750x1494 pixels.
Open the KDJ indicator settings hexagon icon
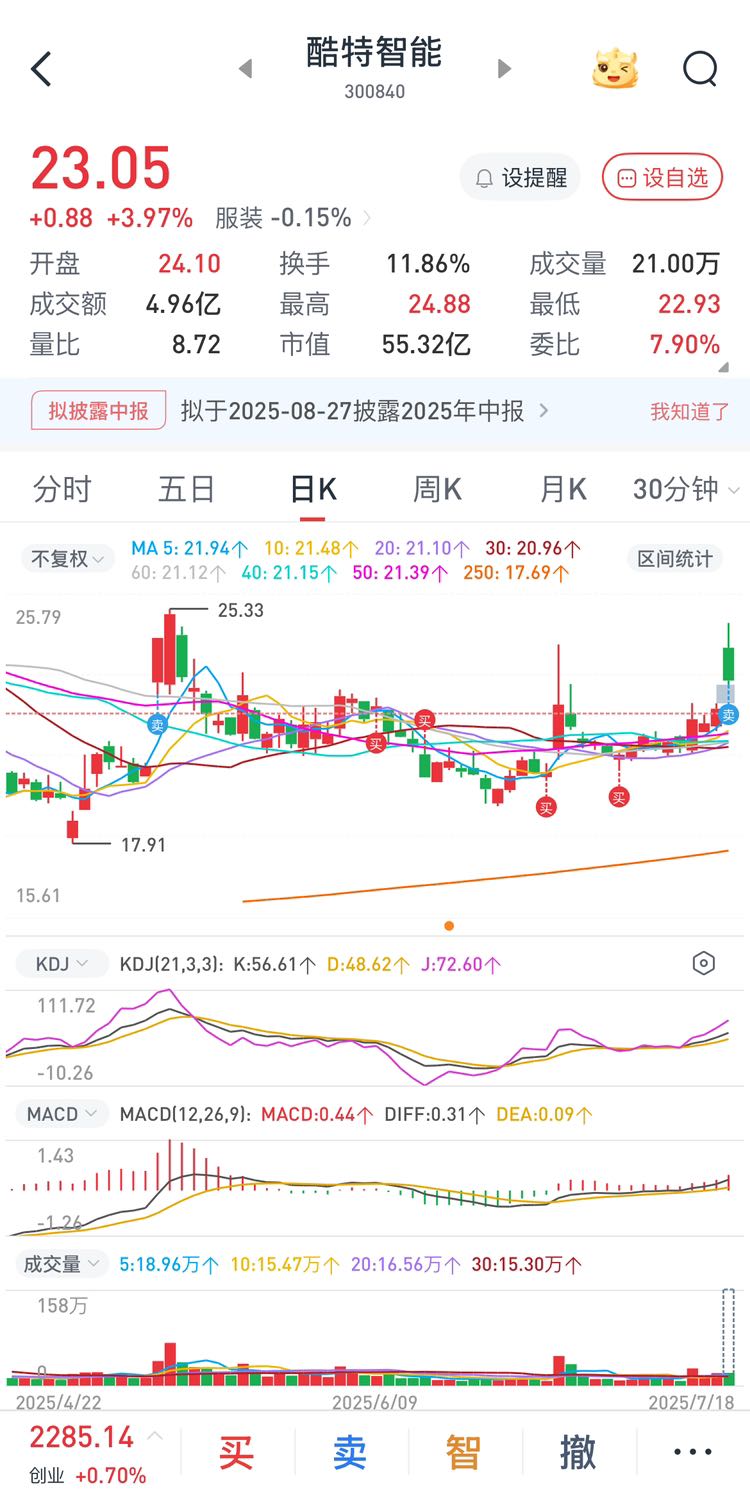704,964
